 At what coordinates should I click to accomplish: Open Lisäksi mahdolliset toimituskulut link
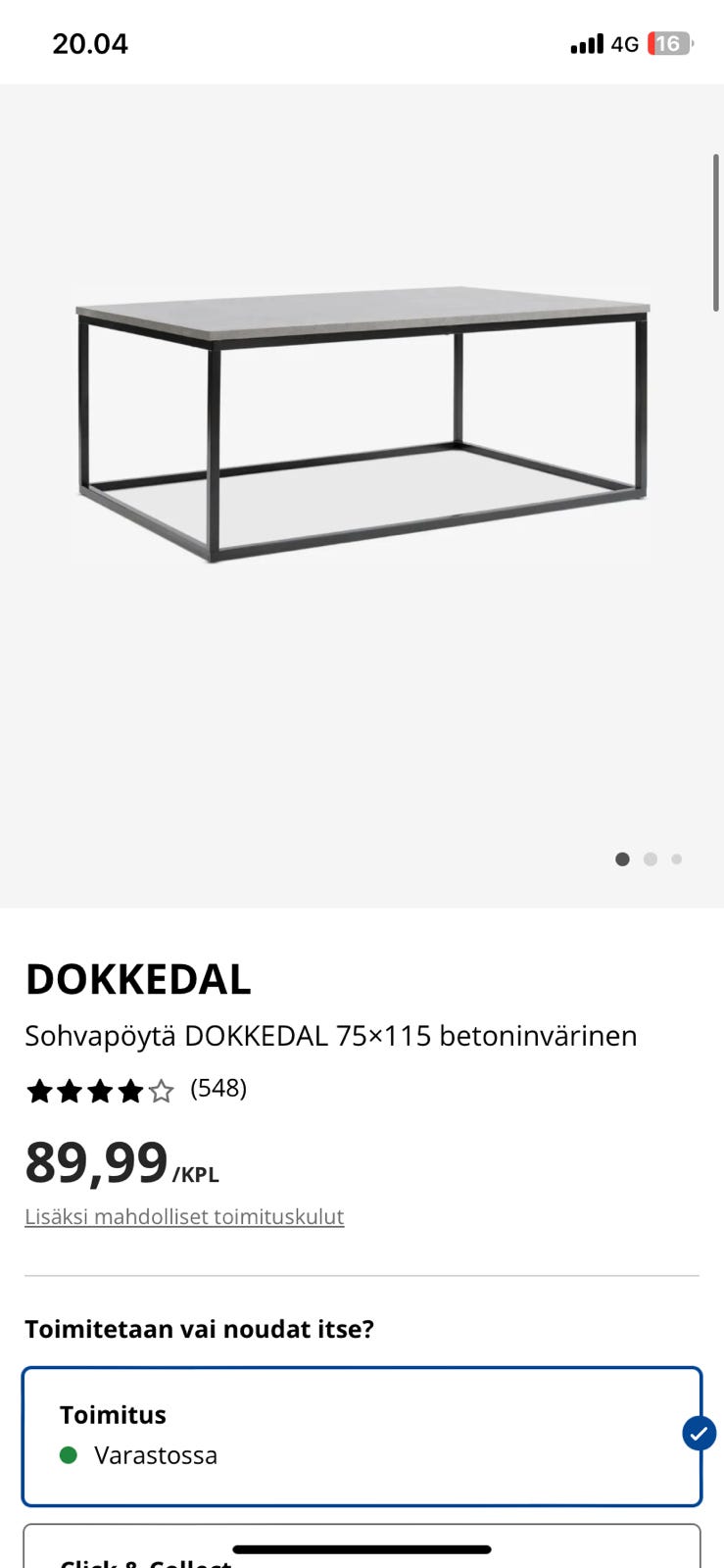click(x=184, y=1216)
